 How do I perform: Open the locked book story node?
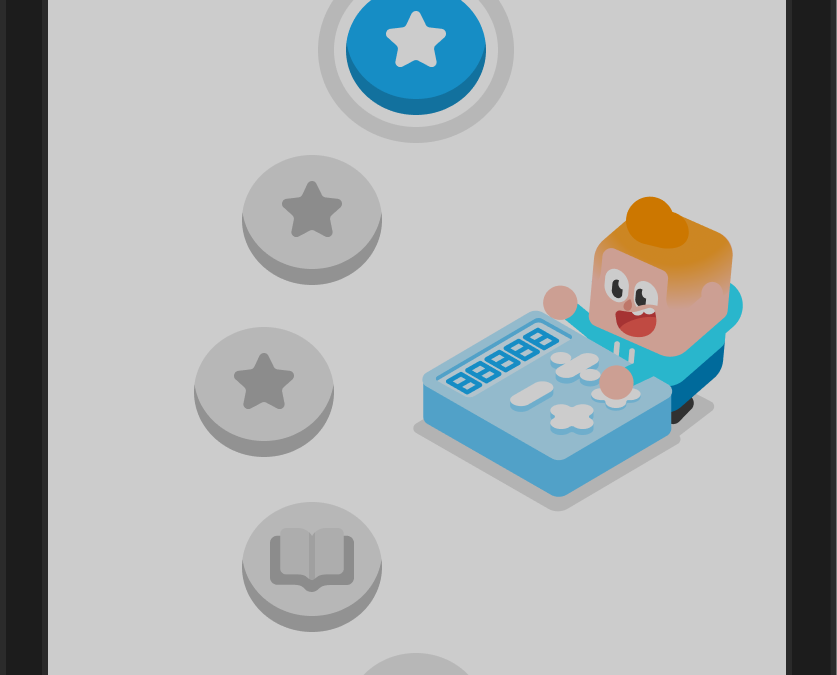tap(311, 560)
